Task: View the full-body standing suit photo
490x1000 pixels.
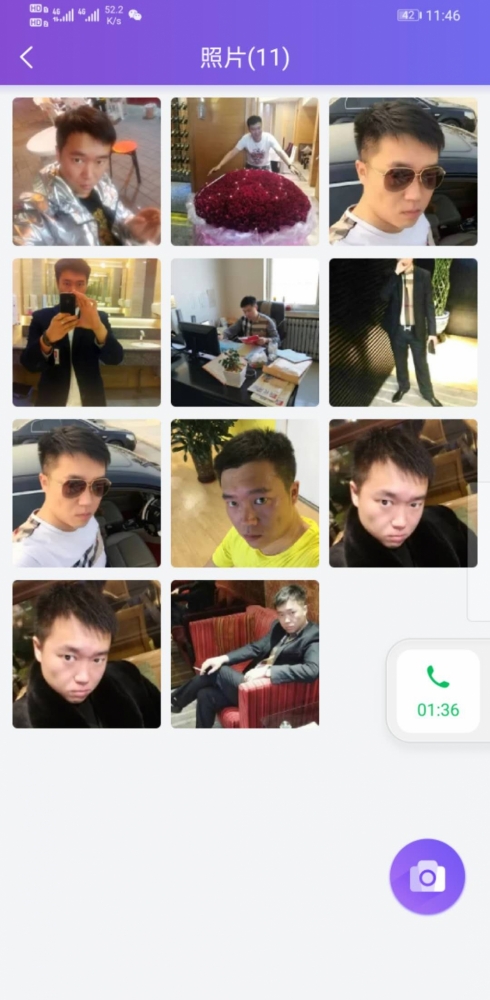Action: (x=403, y=332)
